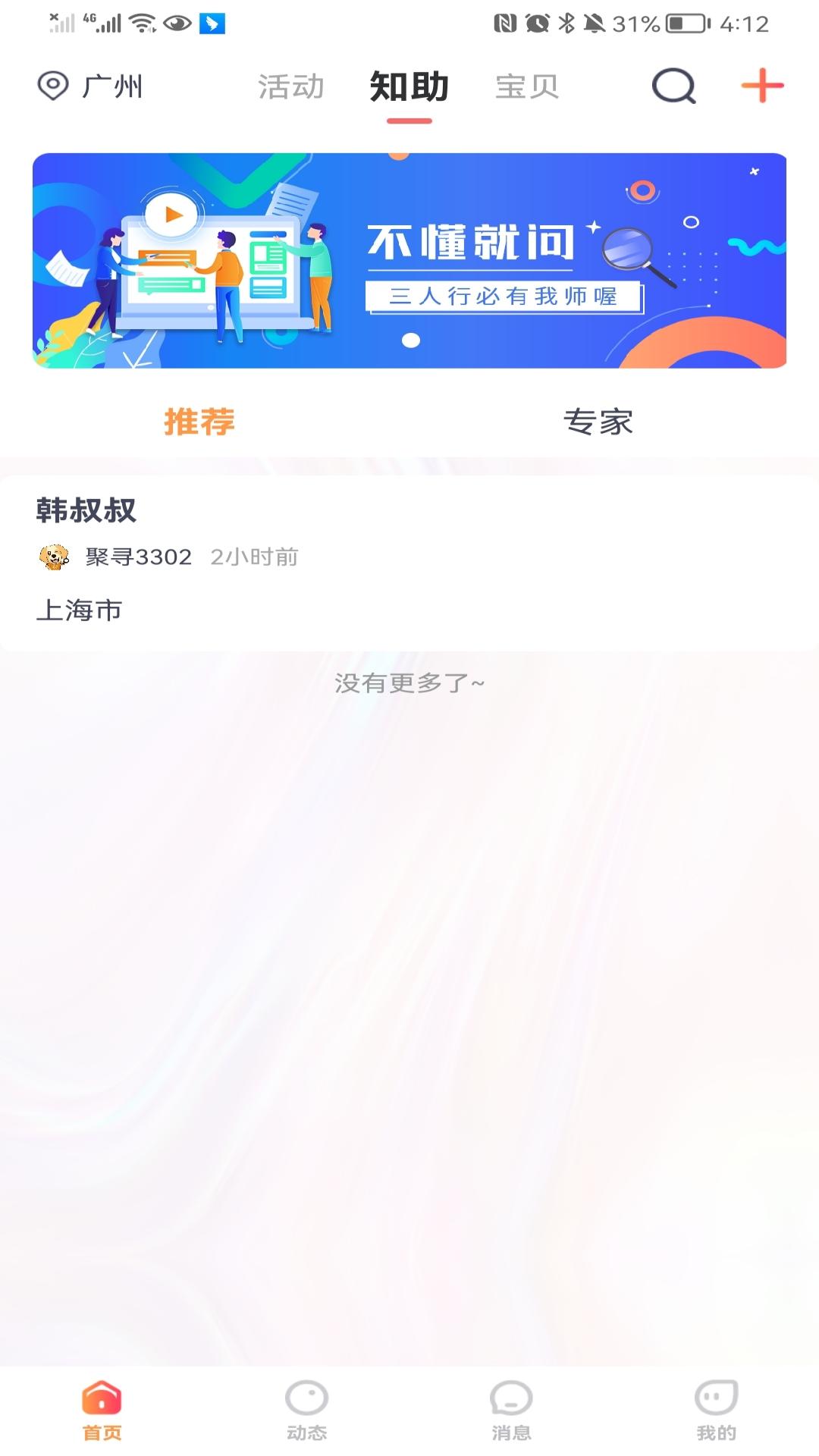Open the 韩叔叔 post card
The width and height of the screenshot is (819, 1456).
tap(409, 563)
